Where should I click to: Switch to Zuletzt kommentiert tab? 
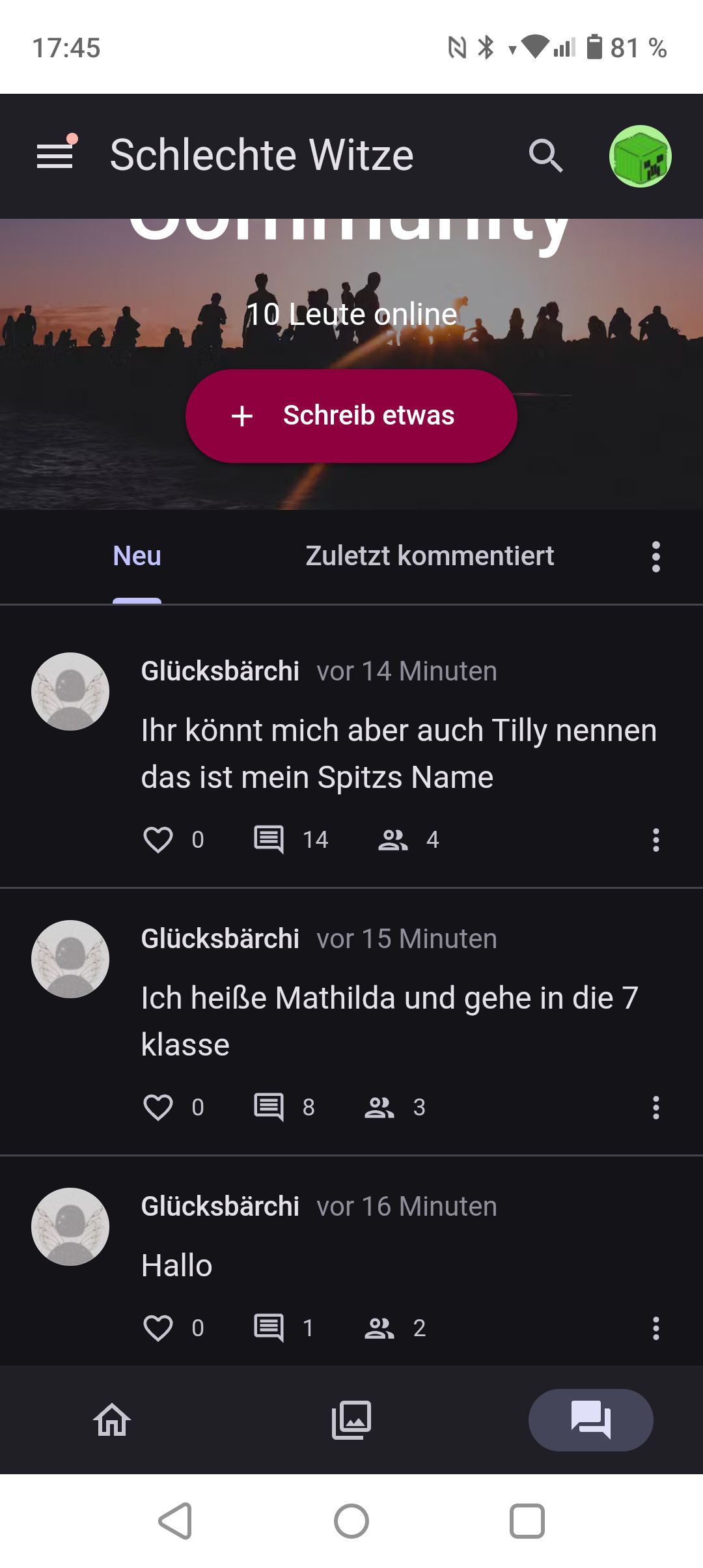[x=430, y=556]
